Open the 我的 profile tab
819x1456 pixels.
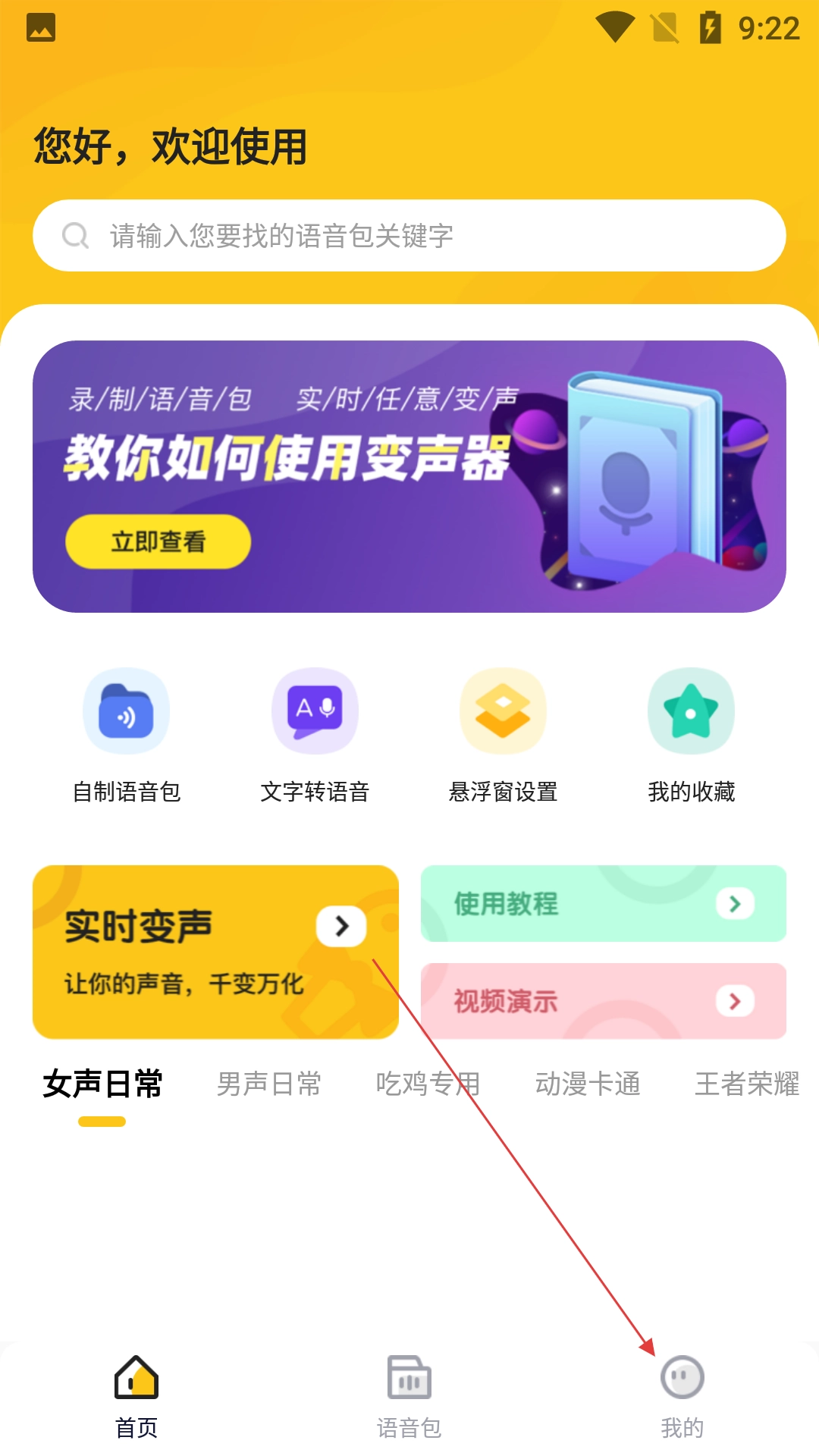point(682,1397)
